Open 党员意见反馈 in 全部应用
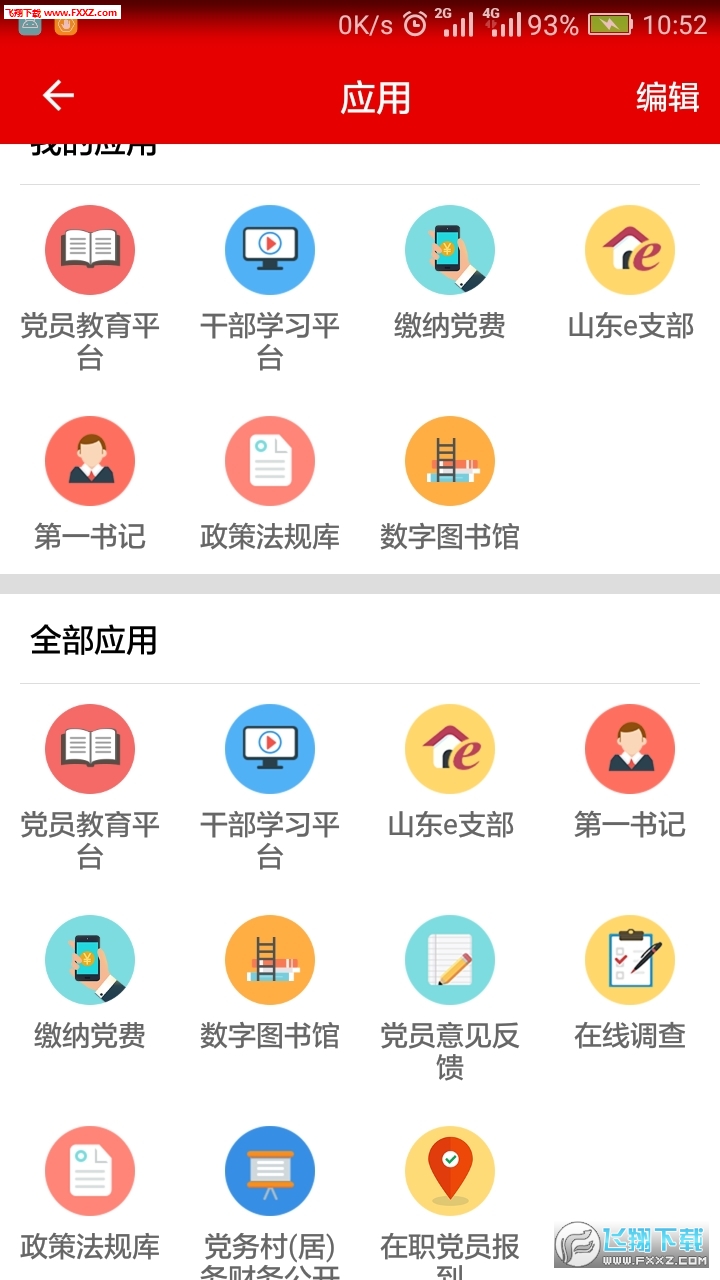This screenshot has width=720, height=1280. 450,959
